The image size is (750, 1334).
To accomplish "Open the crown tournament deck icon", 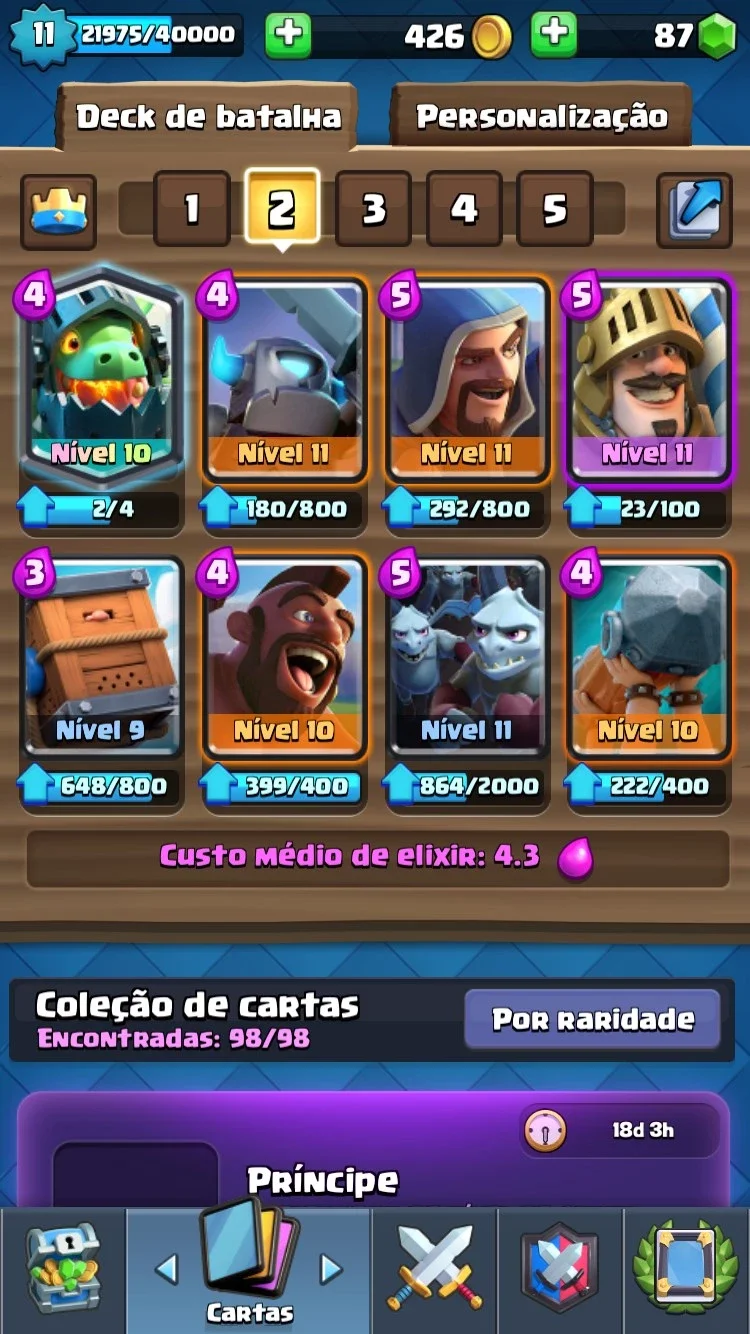I will pyautogui.click(x=59, y=211).
